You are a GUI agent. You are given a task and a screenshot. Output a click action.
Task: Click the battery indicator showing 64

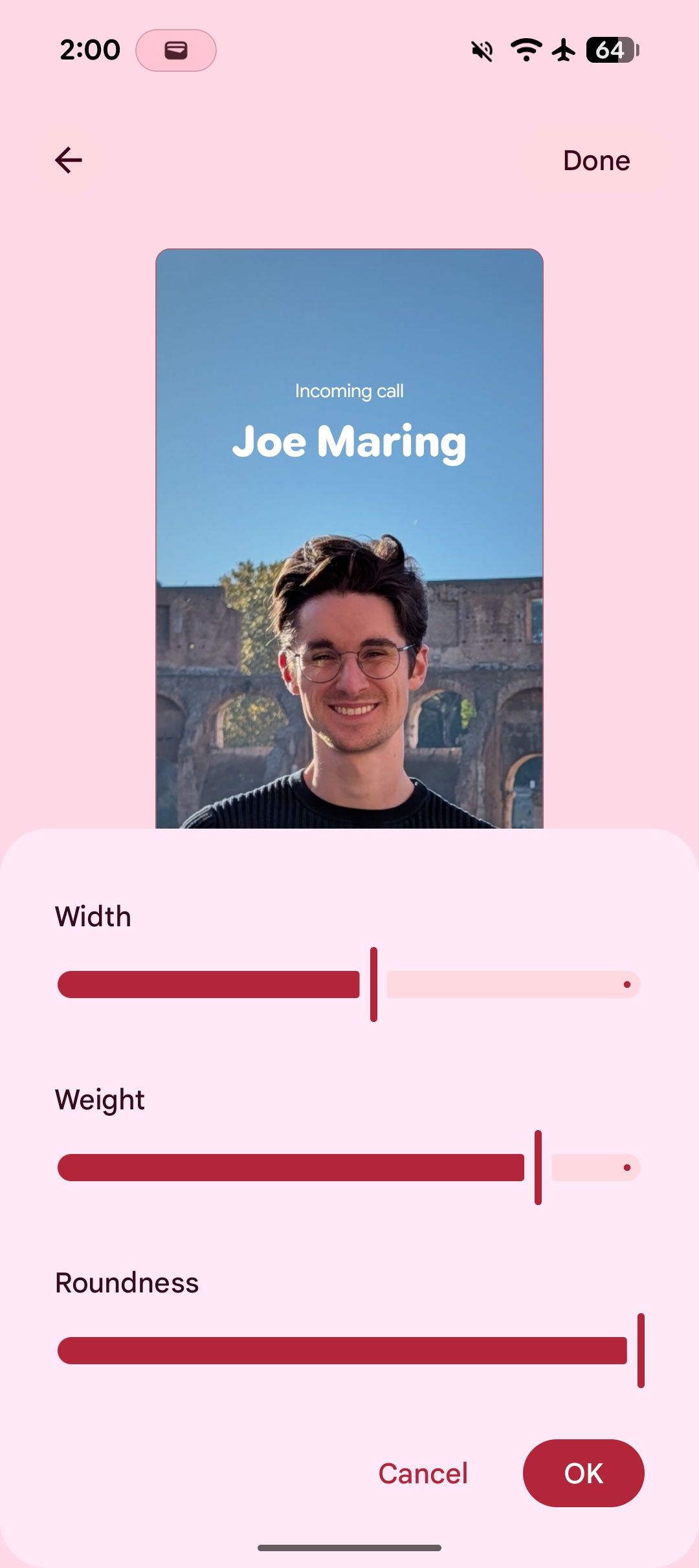click(x=611, y=50)
